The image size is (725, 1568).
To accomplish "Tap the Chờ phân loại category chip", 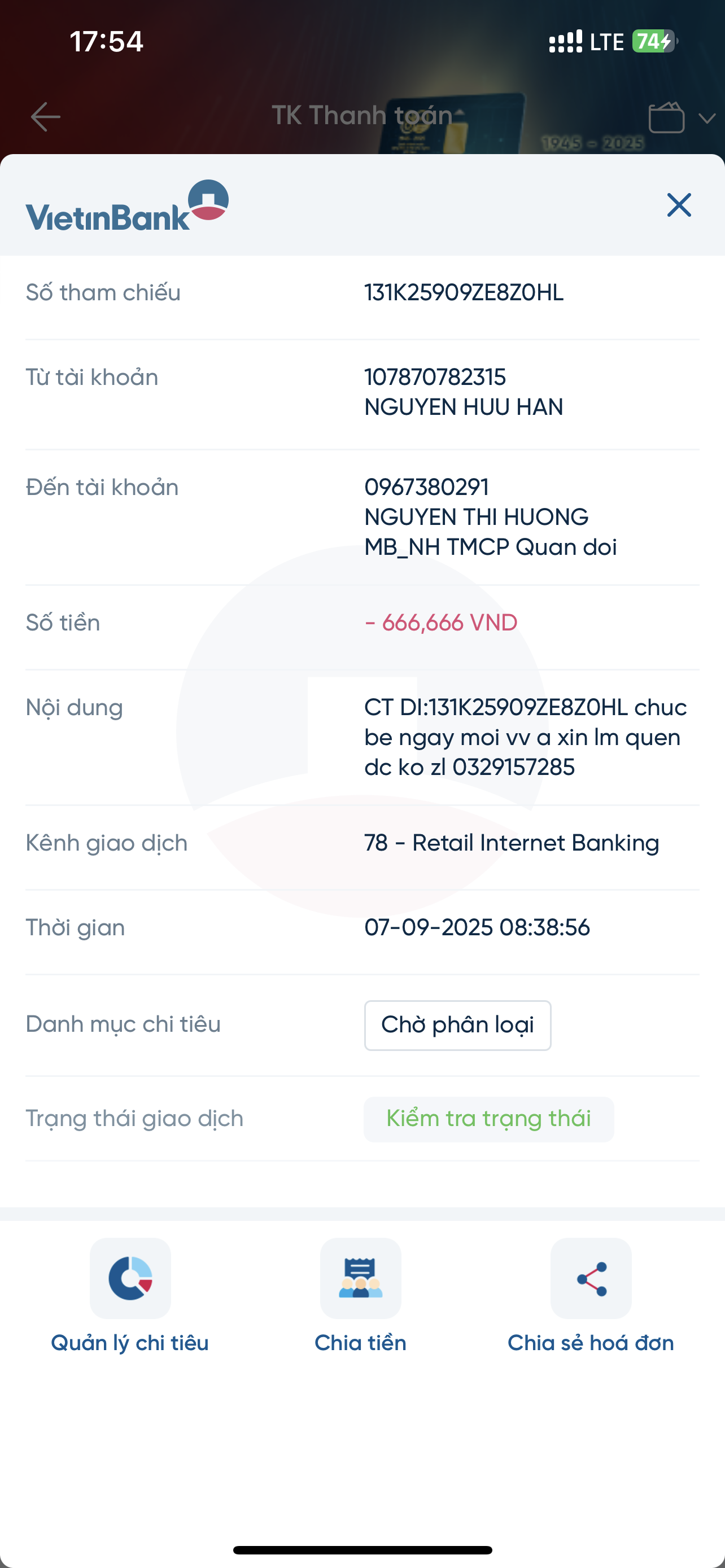I will (x=457, y=1025).
